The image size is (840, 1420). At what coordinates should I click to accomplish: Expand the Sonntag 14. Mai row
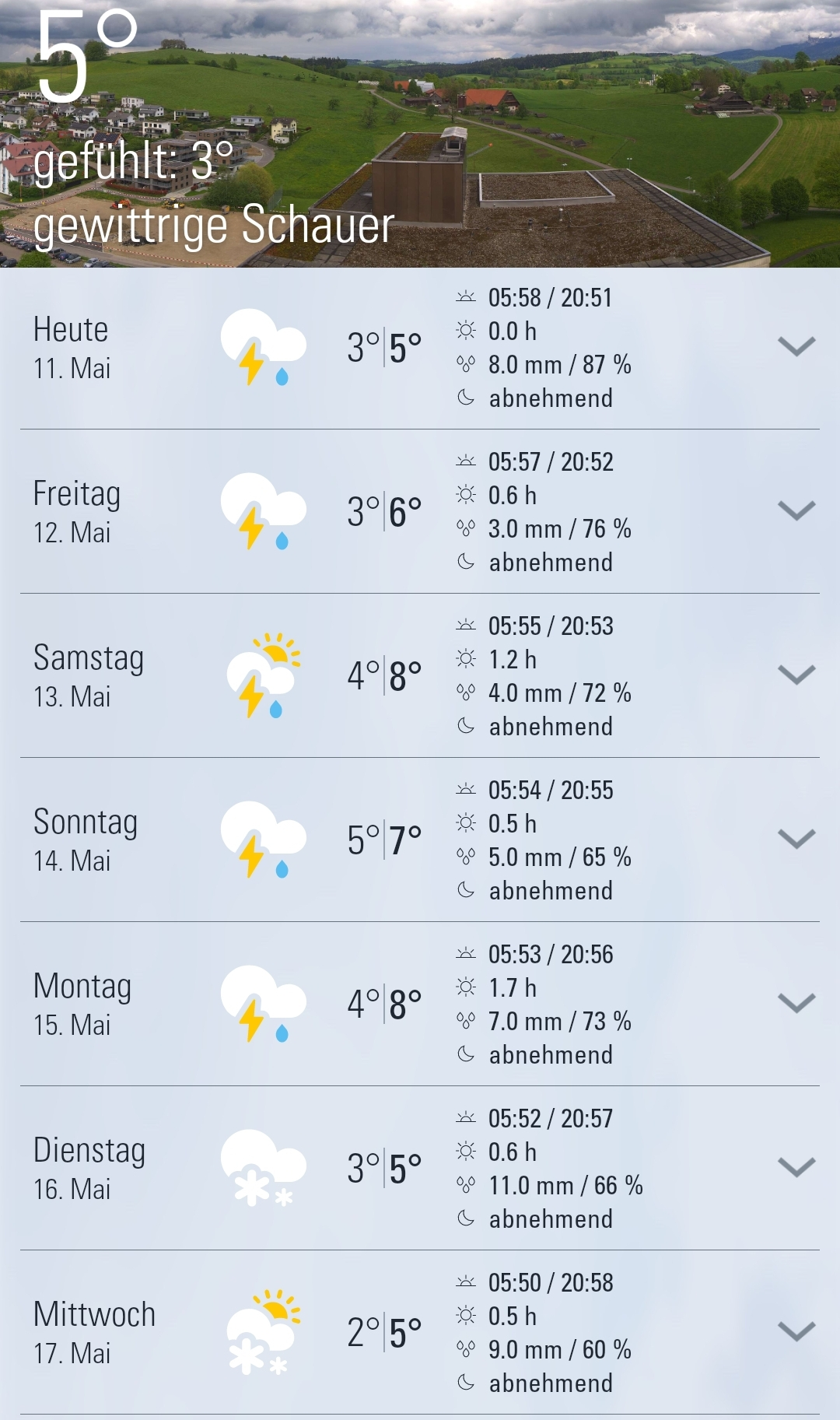pyautogui.click(x=796, y=839)
